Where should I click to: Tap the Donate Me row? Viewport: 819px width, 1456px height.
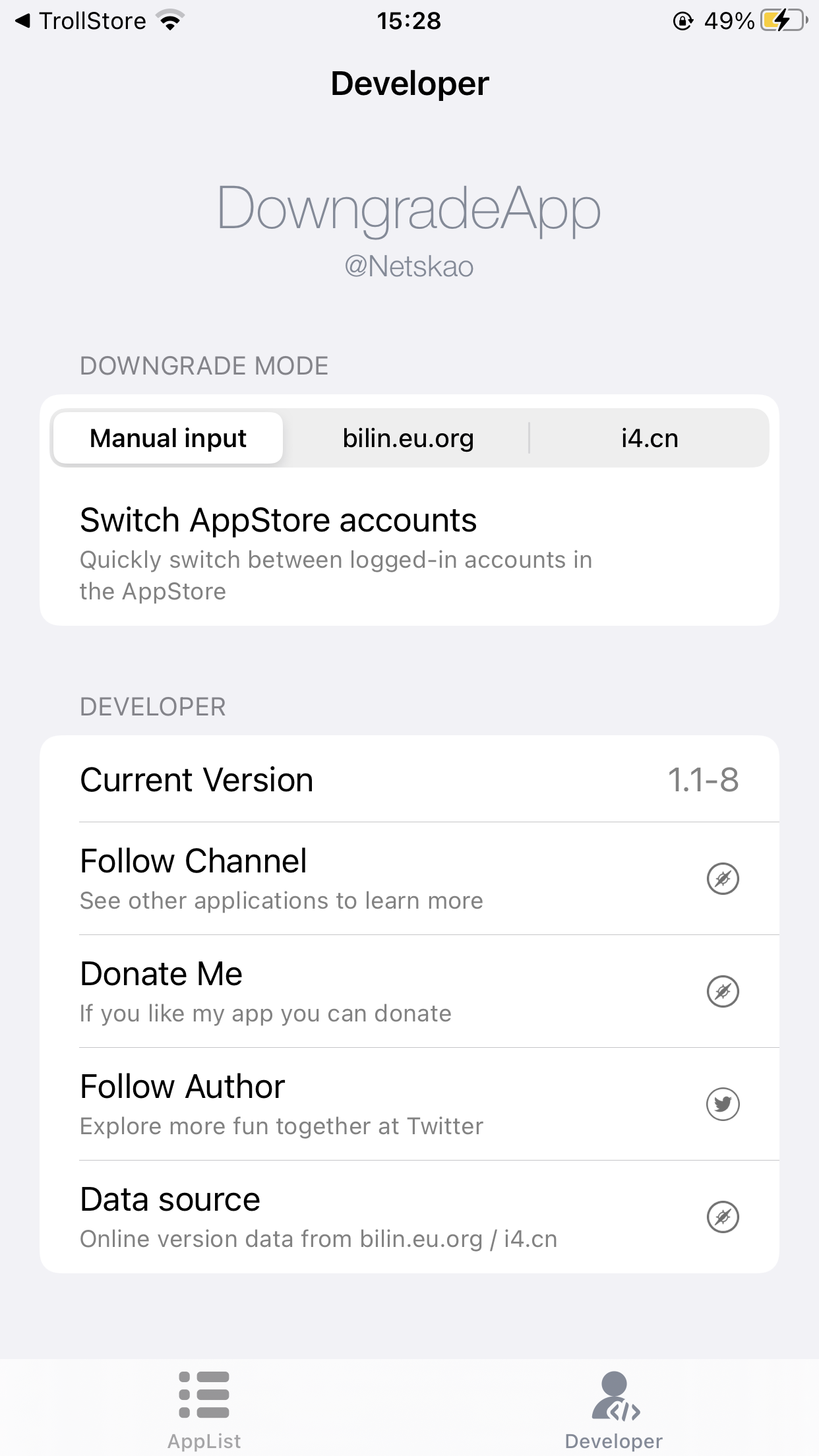[x=409, y=991]
